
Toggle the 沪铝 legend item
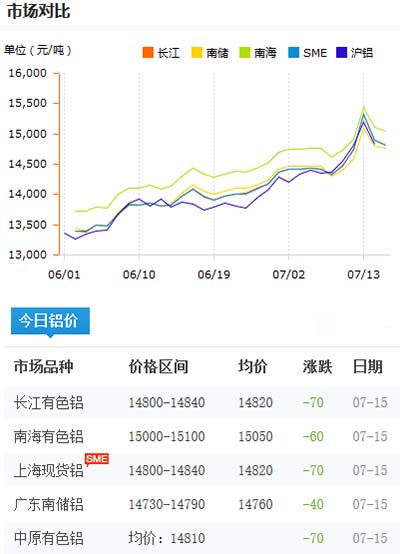click(x=354, y=53)
